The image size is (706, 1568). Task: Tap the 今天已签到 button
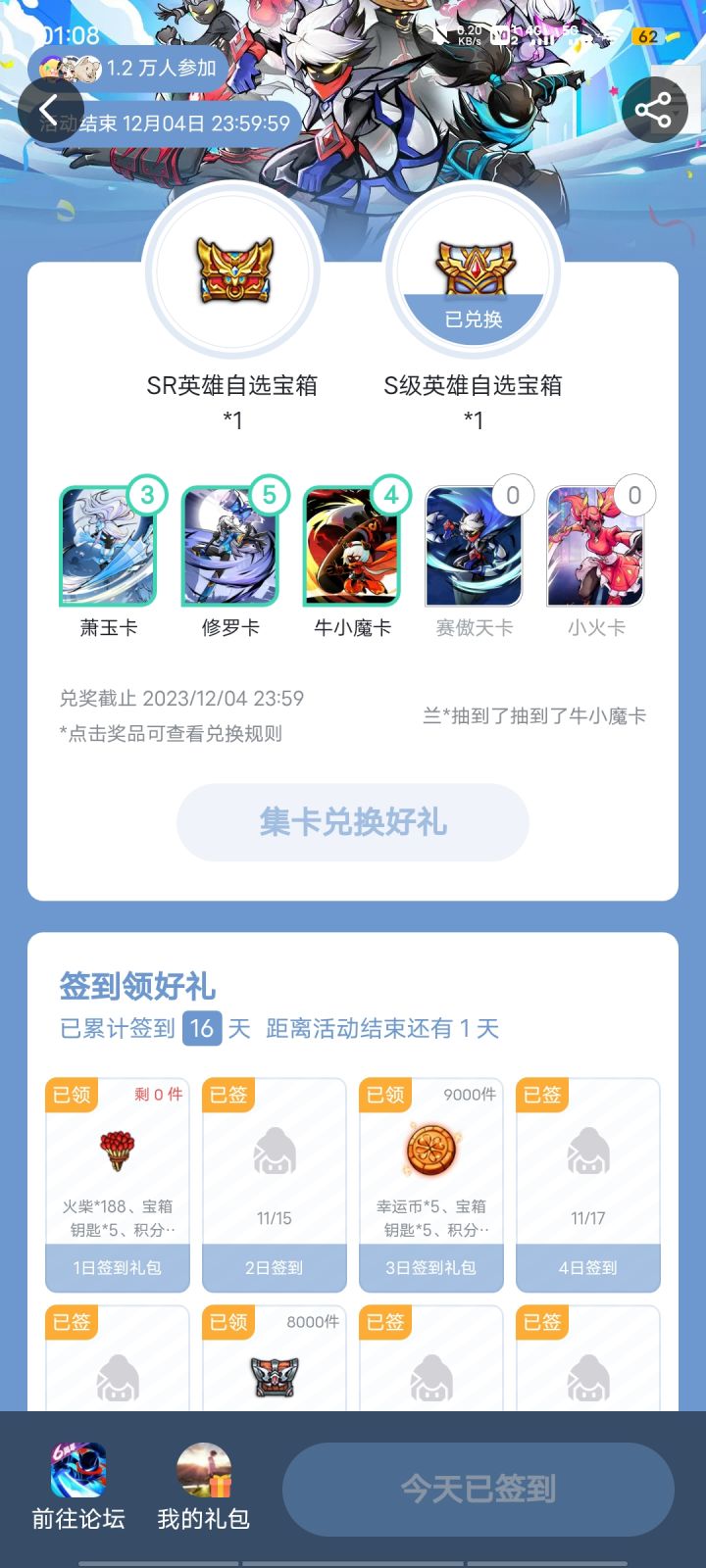[x=478, y=1489]
